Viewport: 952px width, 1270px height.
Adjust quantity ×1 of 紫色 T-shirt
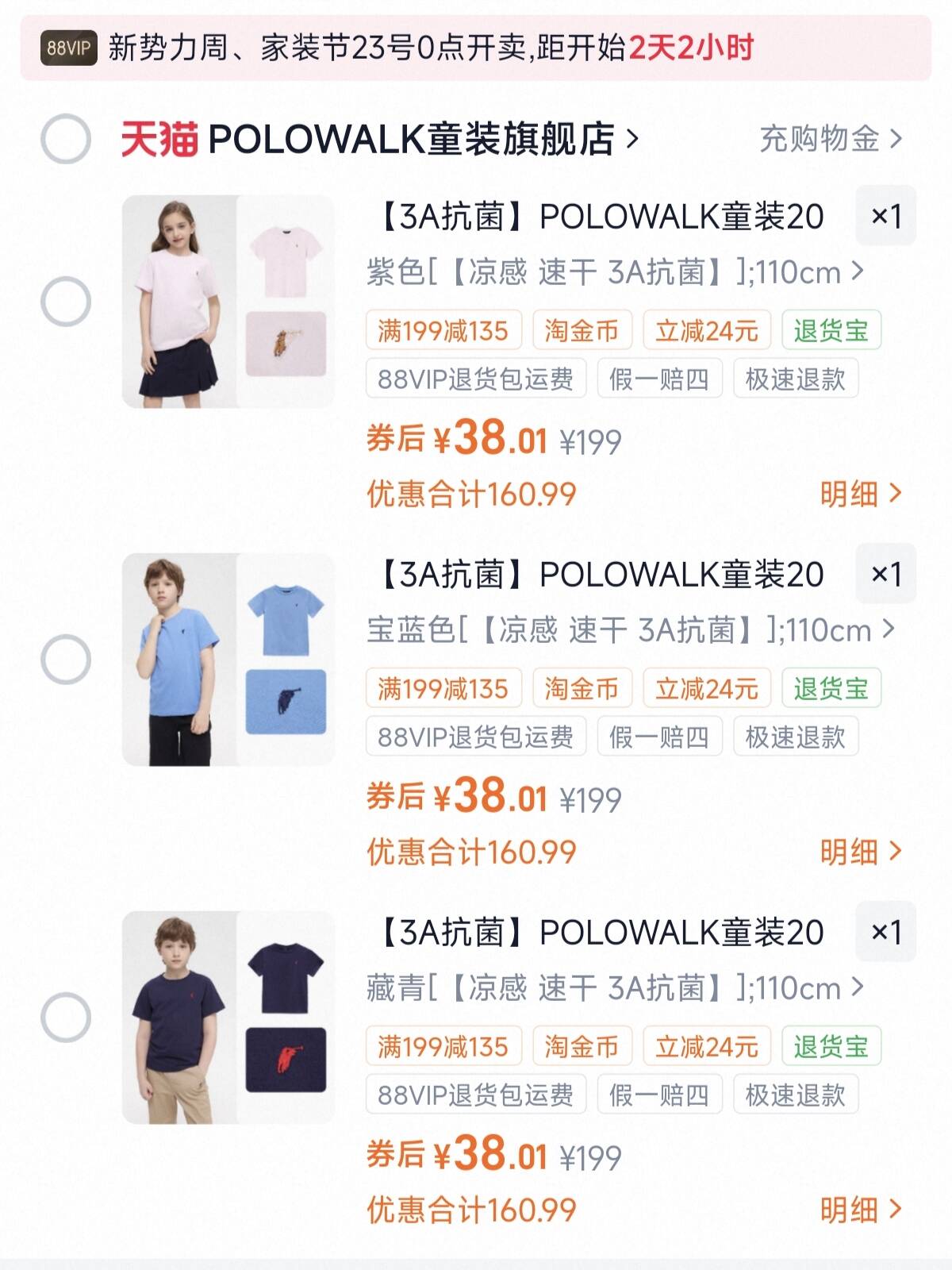(885, 216)
